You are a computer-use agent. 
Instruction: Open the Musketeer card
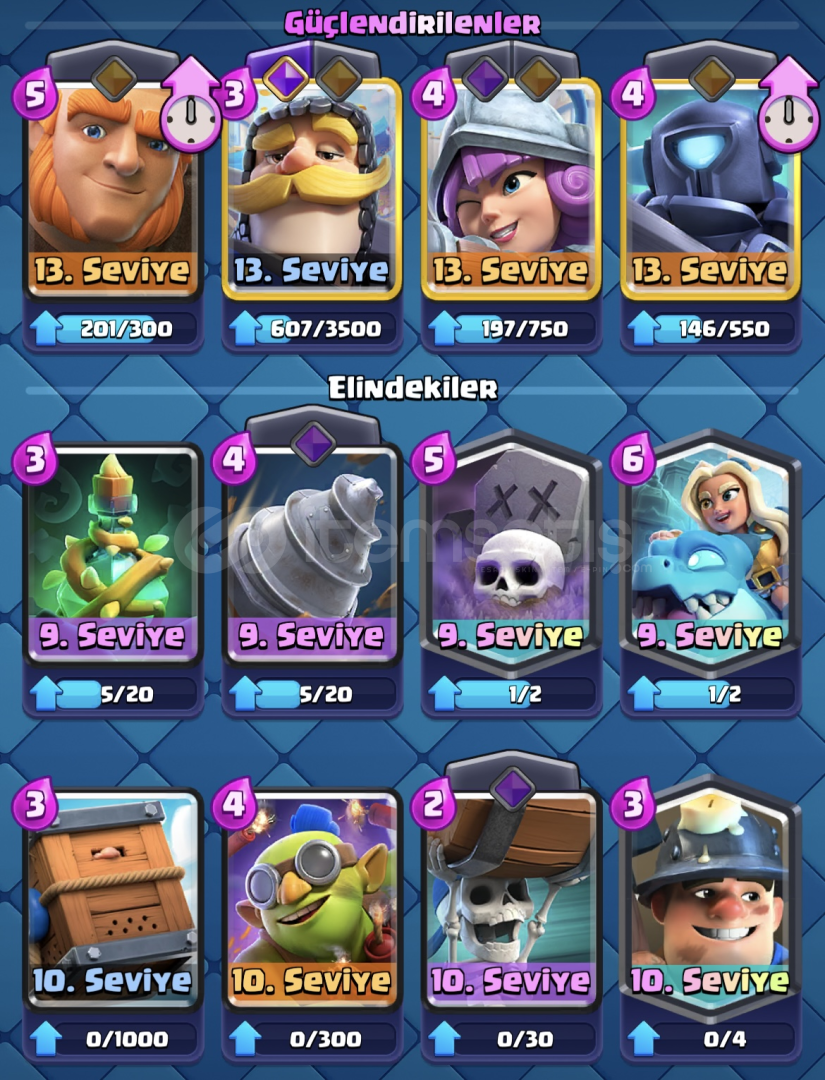click(510, 180)
